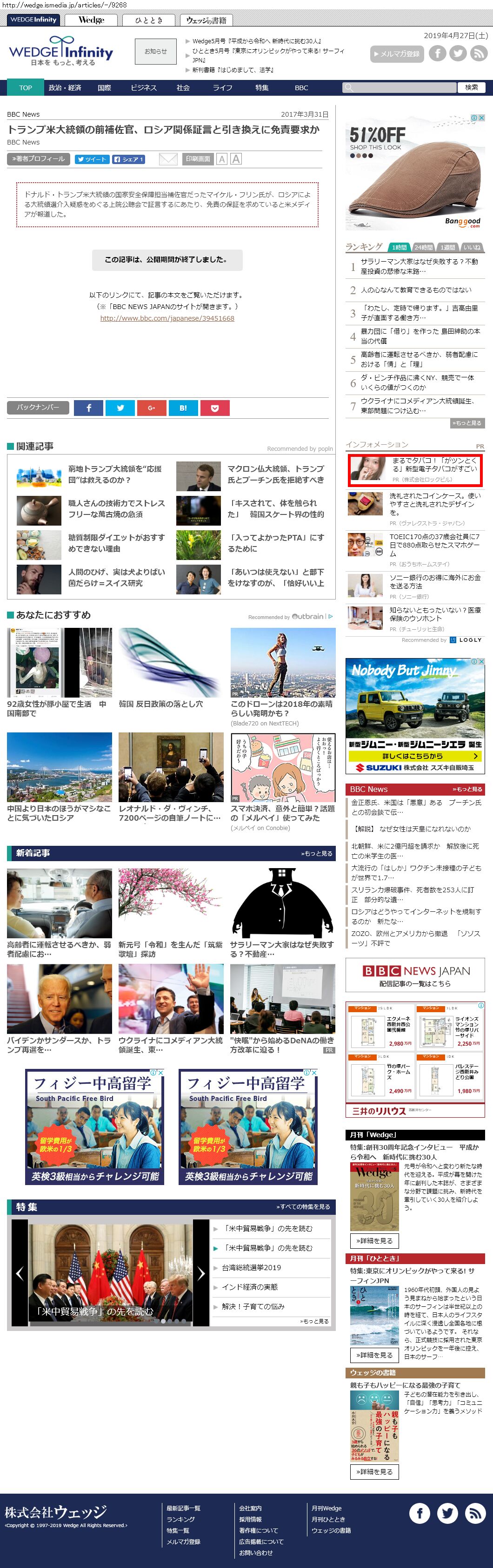493x1568 pixels.
Task: View more 新着記事 with もっと見る
Action: point(316,853)
